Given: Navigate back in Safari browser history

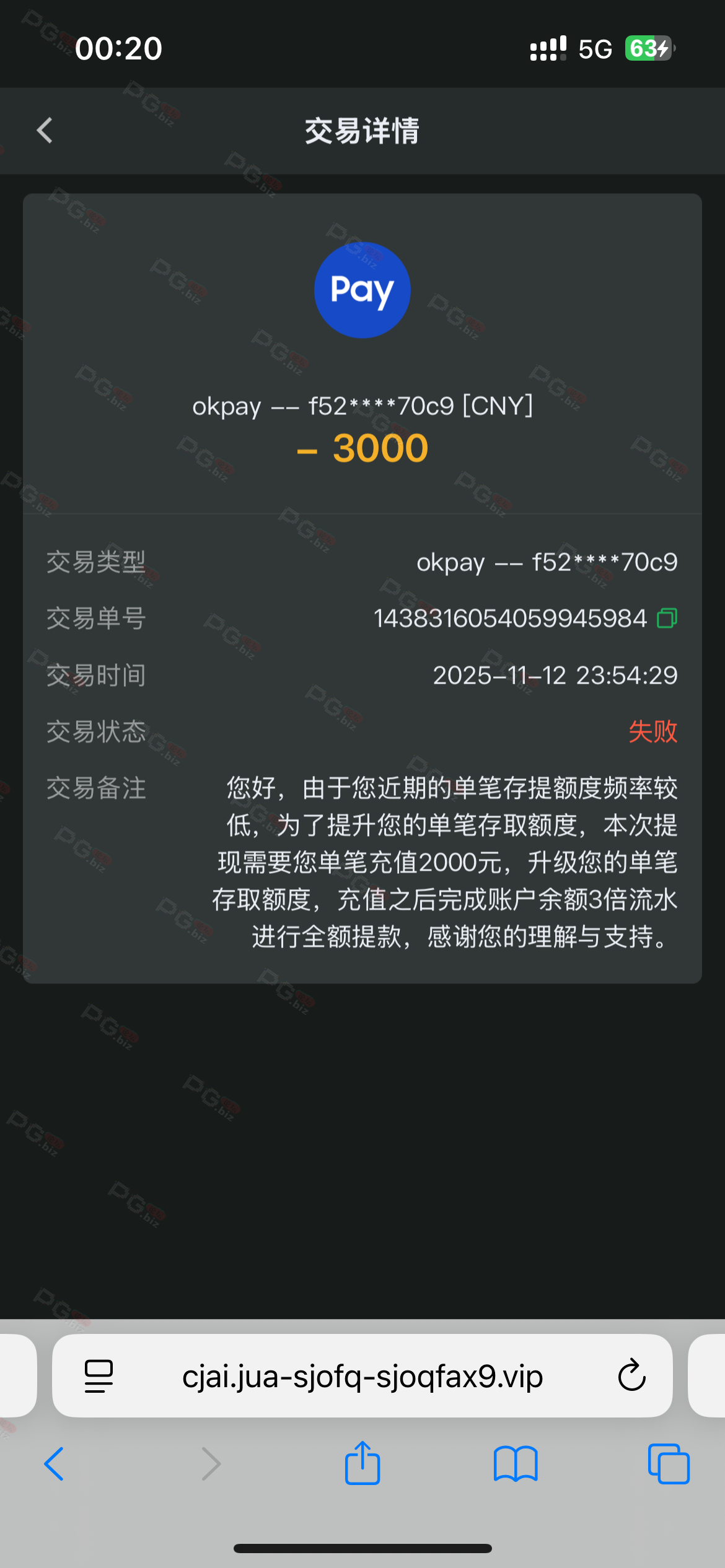Looking at the screenshot, I should tap(54, 1464).
